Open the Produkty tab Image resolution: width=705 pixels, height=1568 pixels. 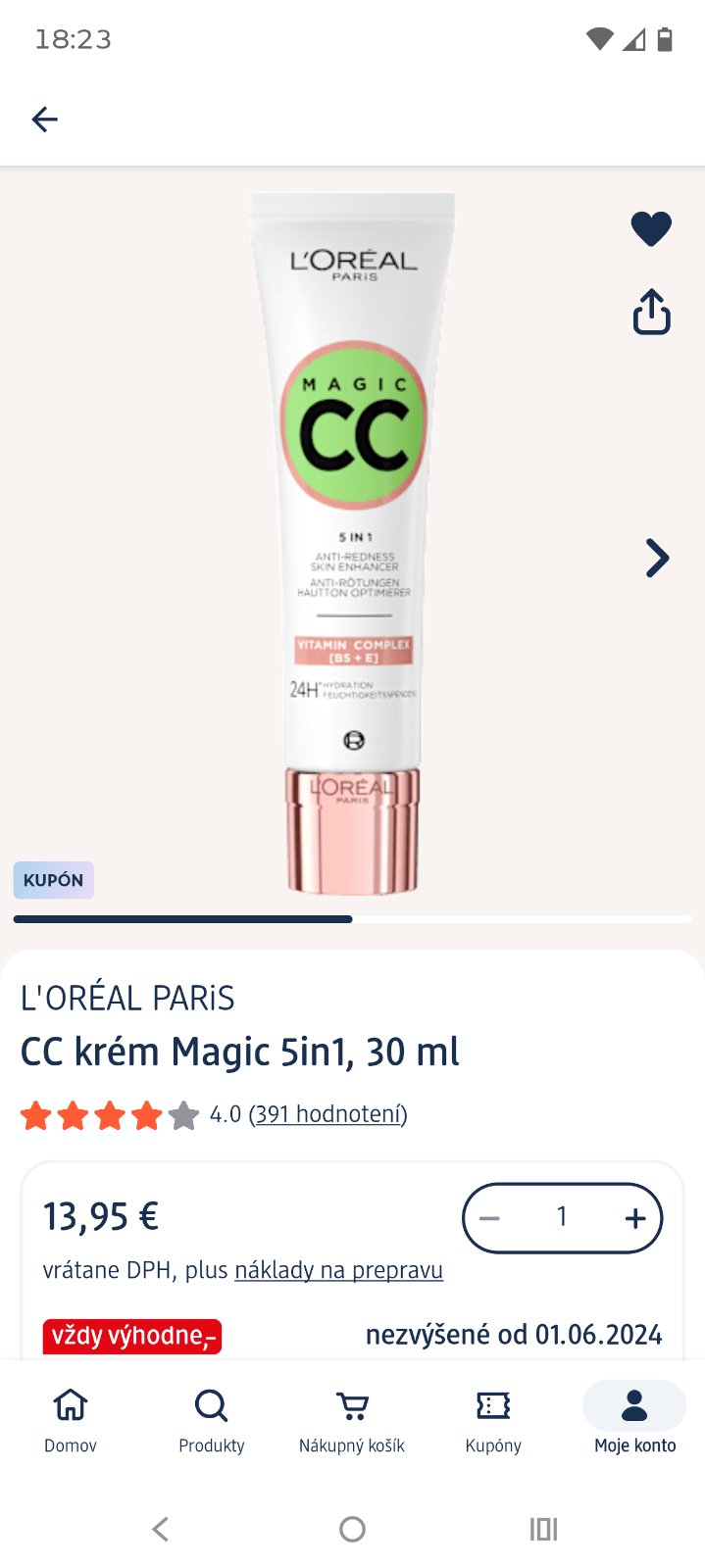212,1419
